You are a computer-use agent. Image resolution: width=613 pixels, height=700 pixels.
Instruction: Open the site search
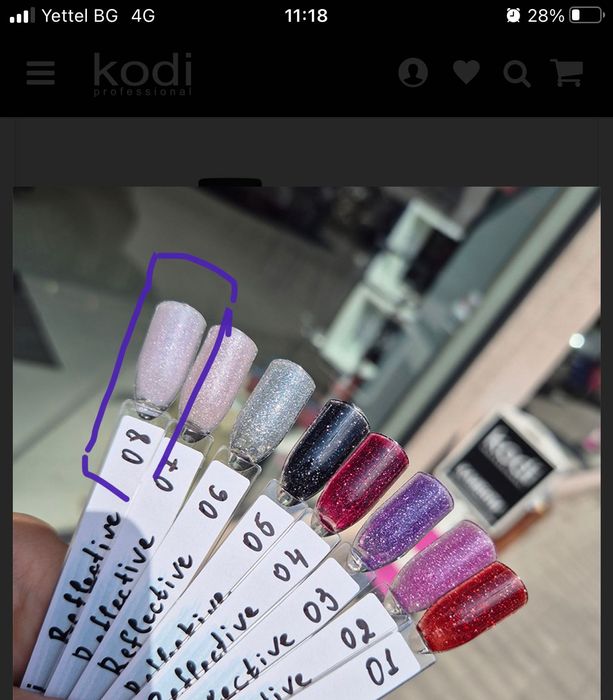tap(517, 73)
